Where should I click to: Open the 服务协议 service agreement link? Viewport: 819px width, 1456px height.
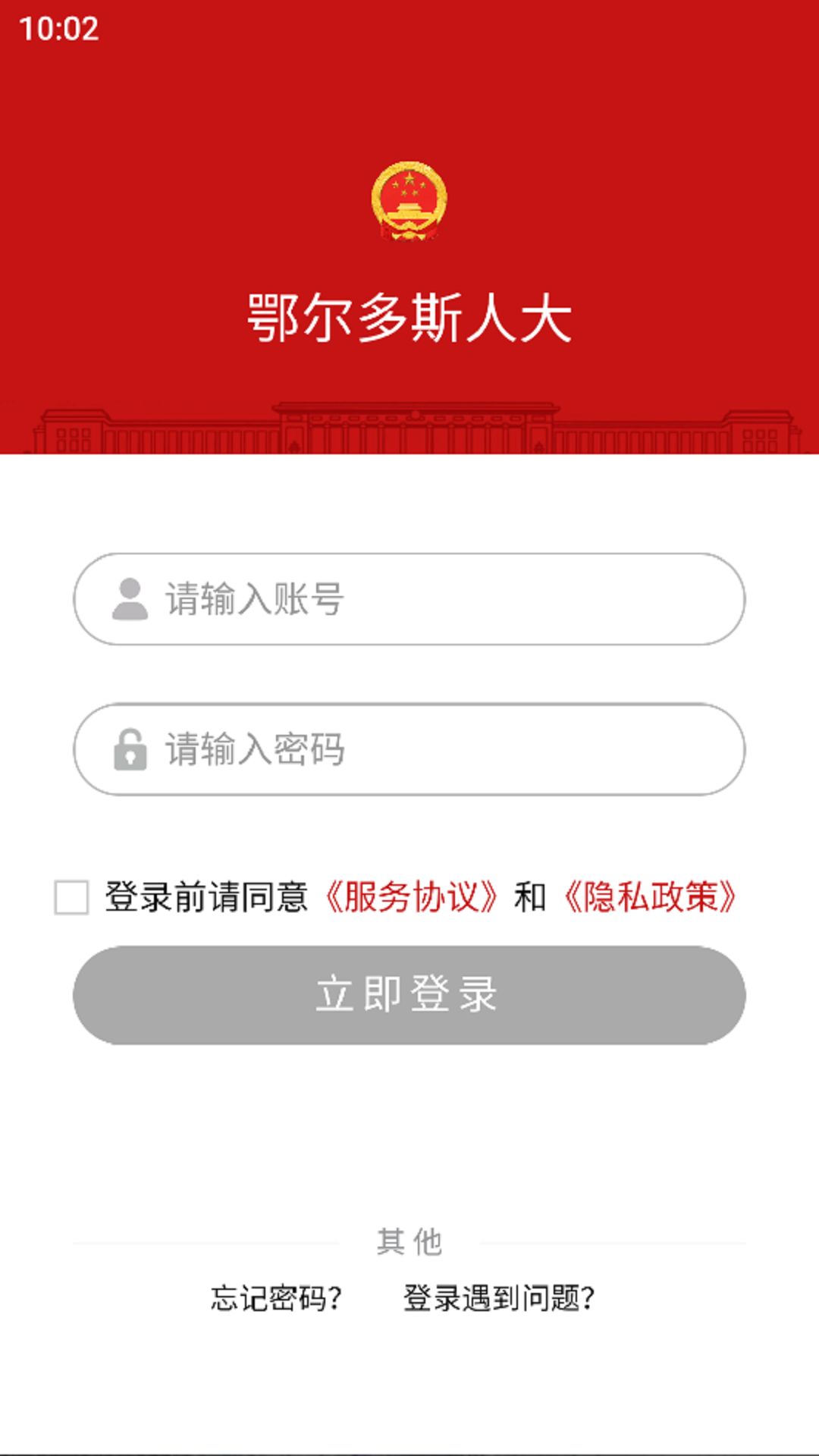coord(411,897)
